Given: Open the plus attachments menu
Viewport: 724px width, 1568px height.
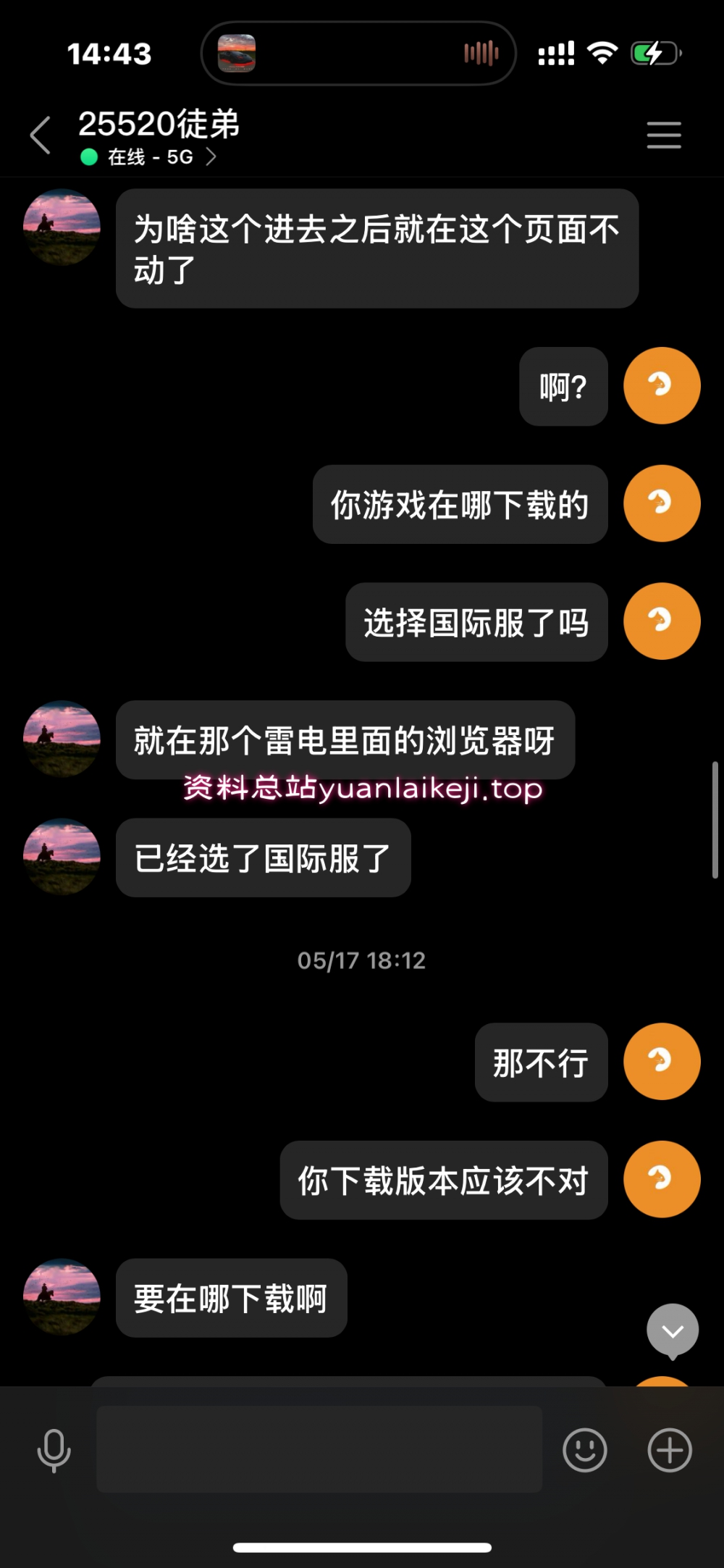Looking at the screenshot, I should [669, 1450].
